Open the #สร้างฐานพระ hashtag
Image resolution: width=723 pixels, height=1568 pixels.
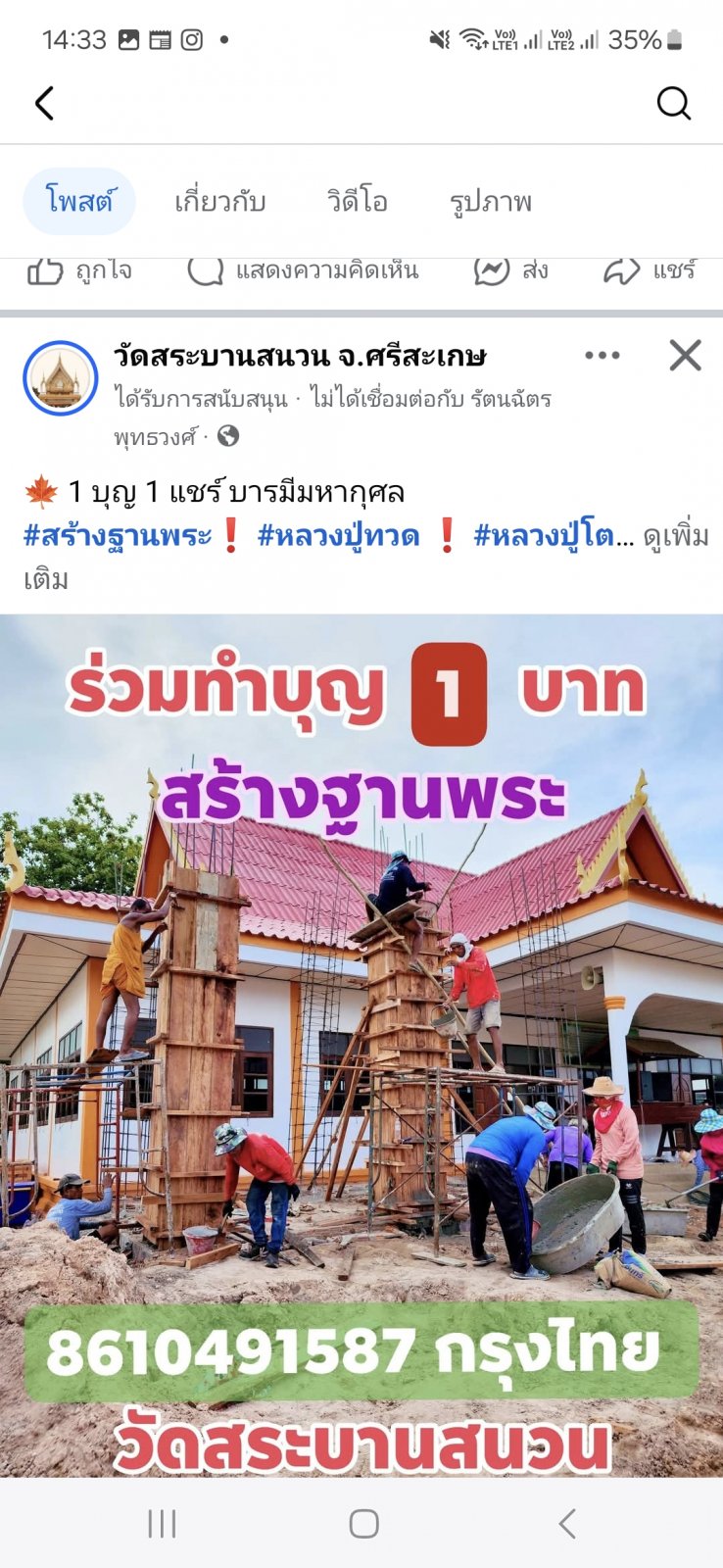click(x=118, y=536)
